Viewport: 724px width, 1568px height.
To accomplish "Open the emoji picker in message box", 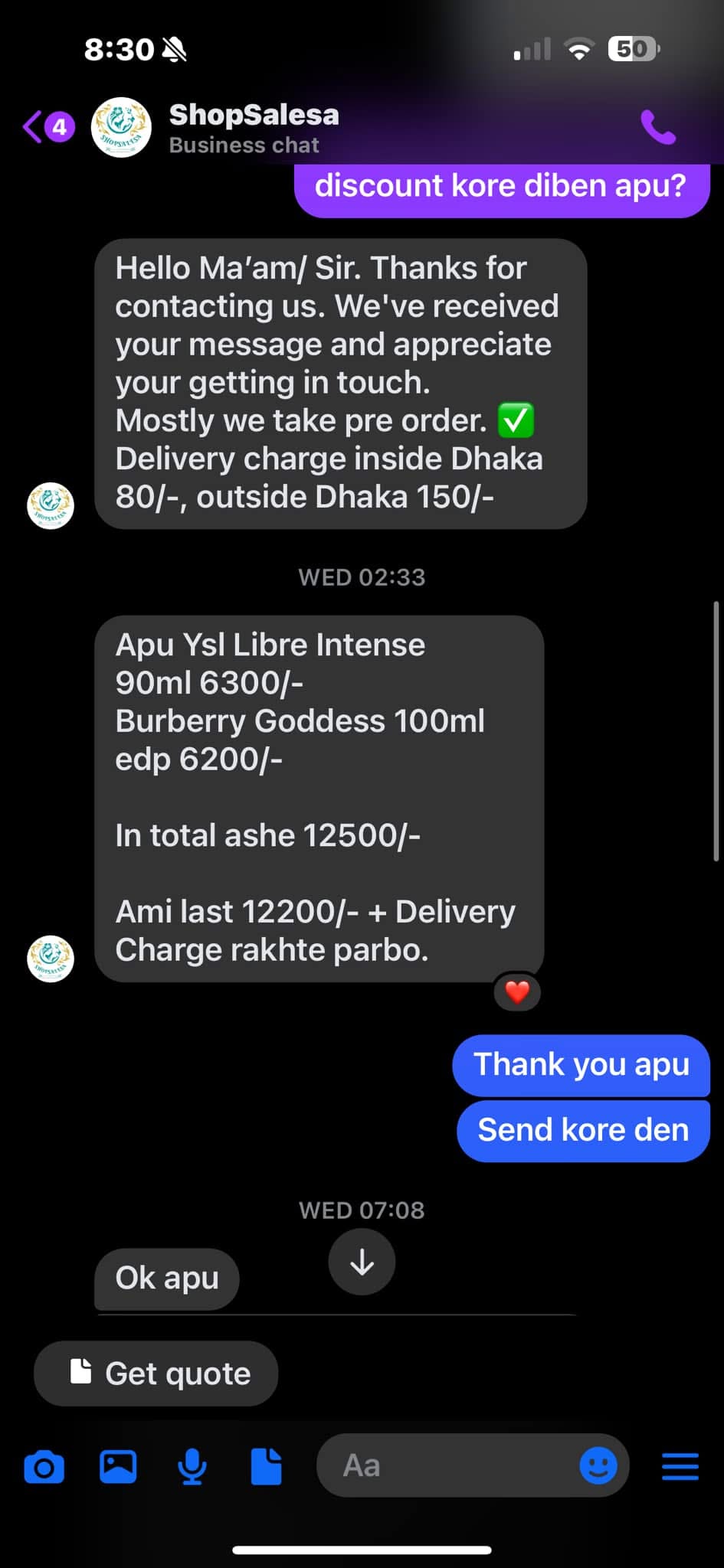I will pos(598,1465).
